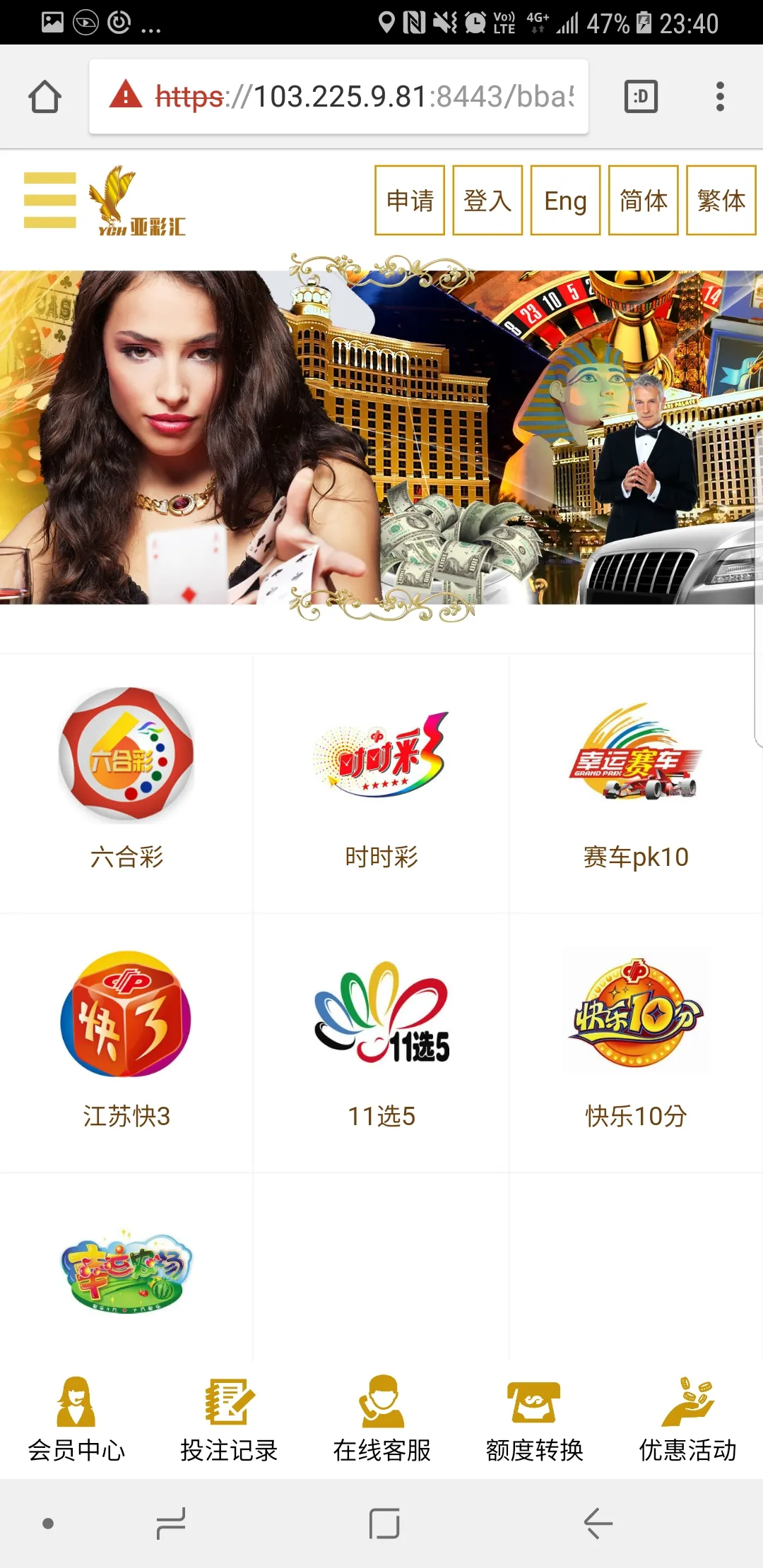The width and height of the screenshot is (763, 1568).
Task: Tap the 申请 register button
Action: pos(410,201)
